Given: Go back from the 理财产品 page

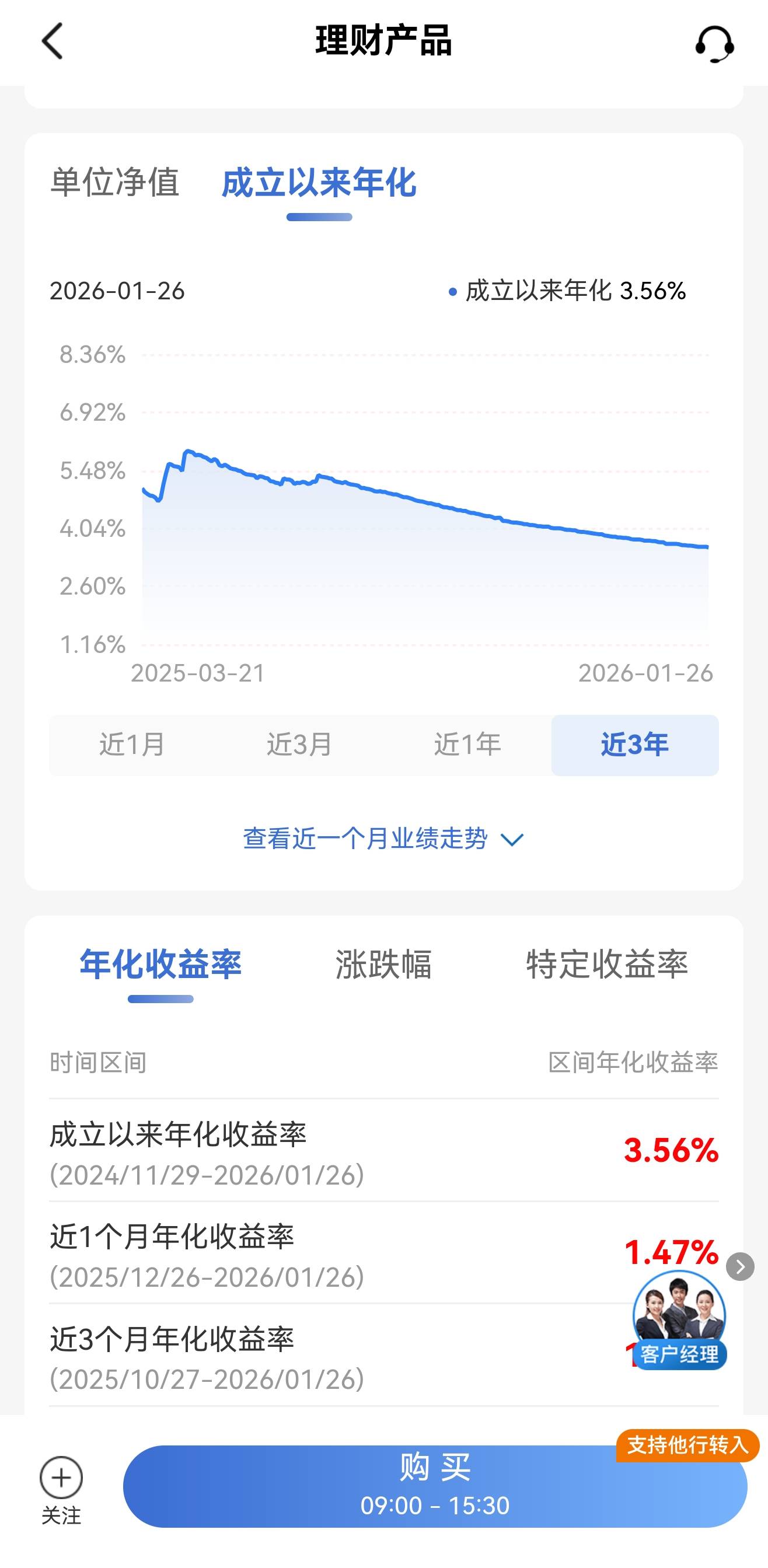Looking at the screenshot, I should pos(53,41).
